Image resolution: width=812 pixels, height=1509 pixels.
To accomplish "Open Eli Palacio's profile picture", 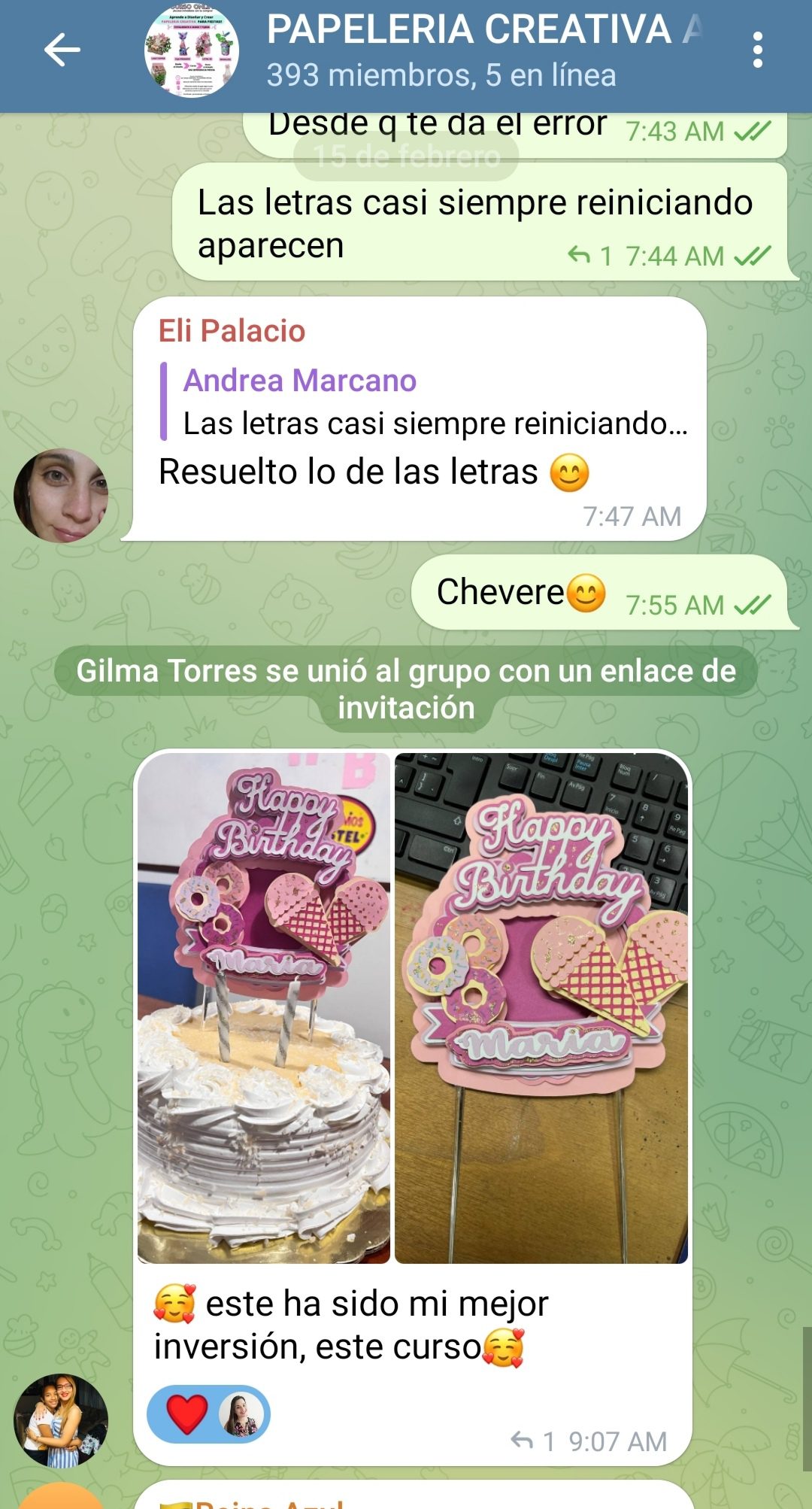I will 61,496.
